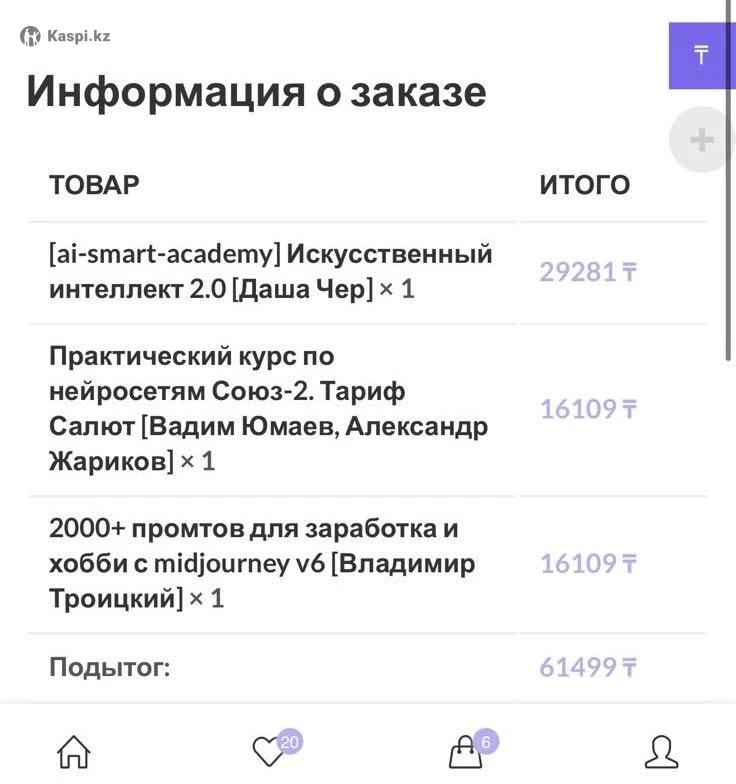Open the user account profile
Viewport: 736px width, 784px height.
coord(661,751)
